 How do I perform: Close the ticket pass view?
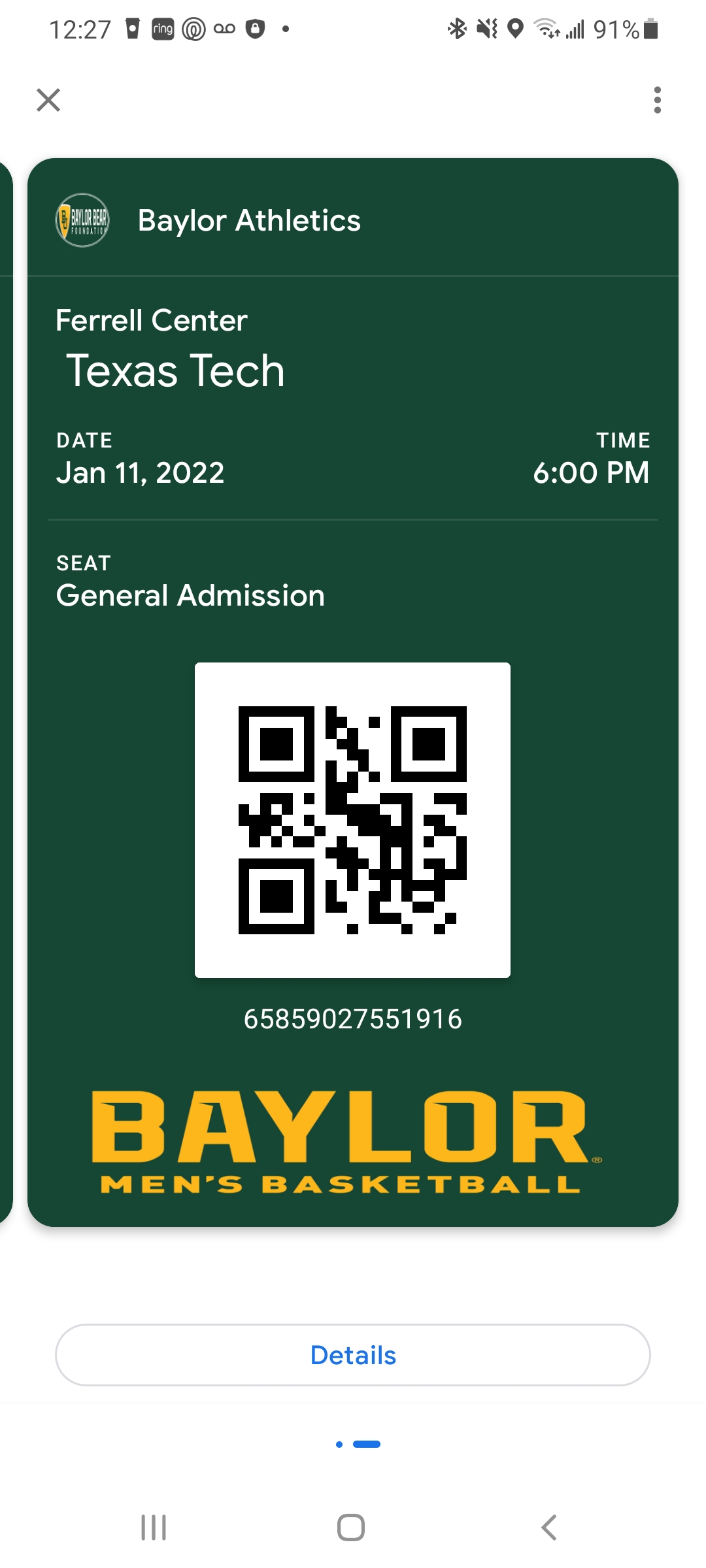(x=48, y=100)
